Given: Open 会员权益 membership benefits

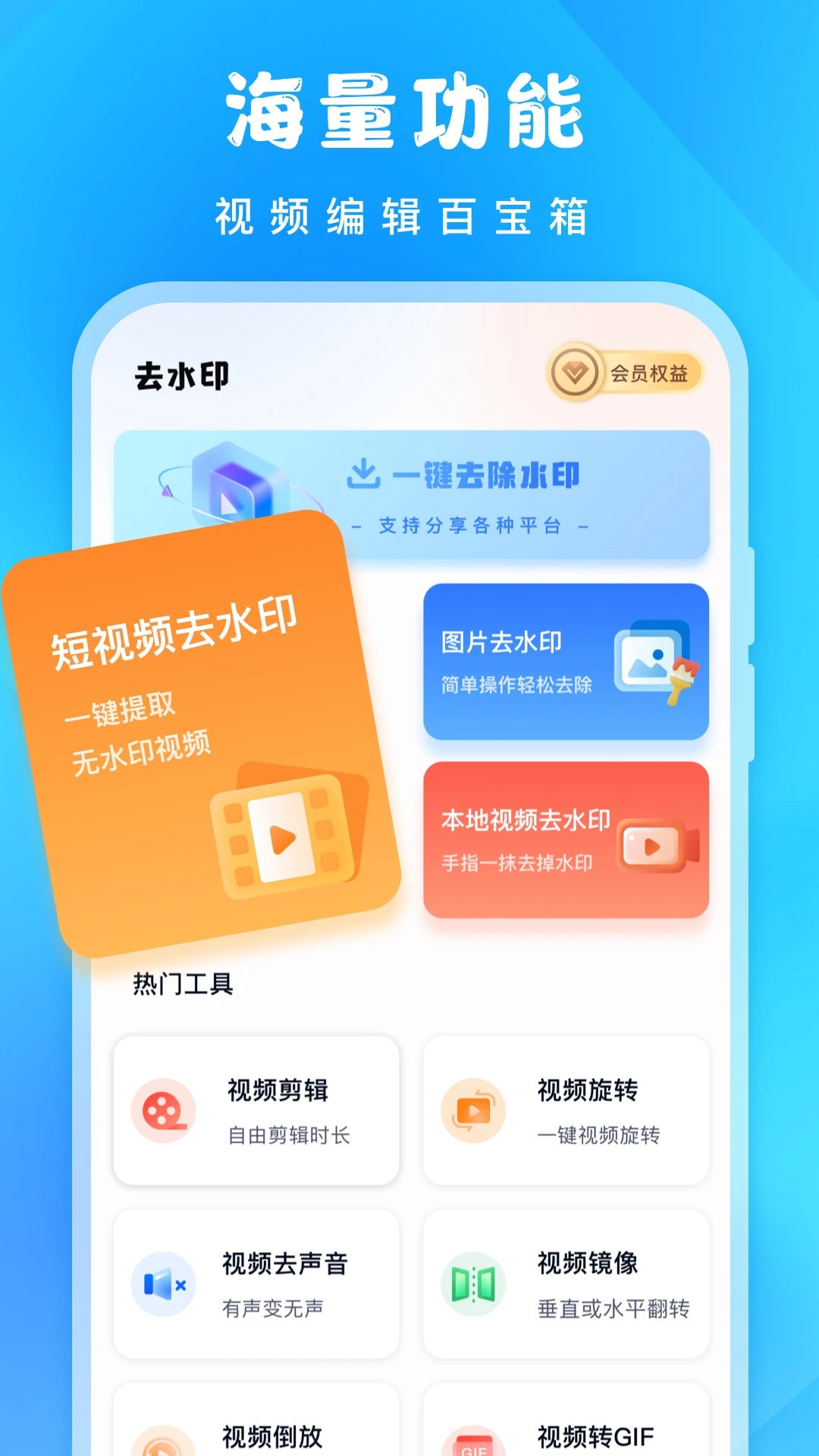Looking at the screenshot, I should pos(648,372).
